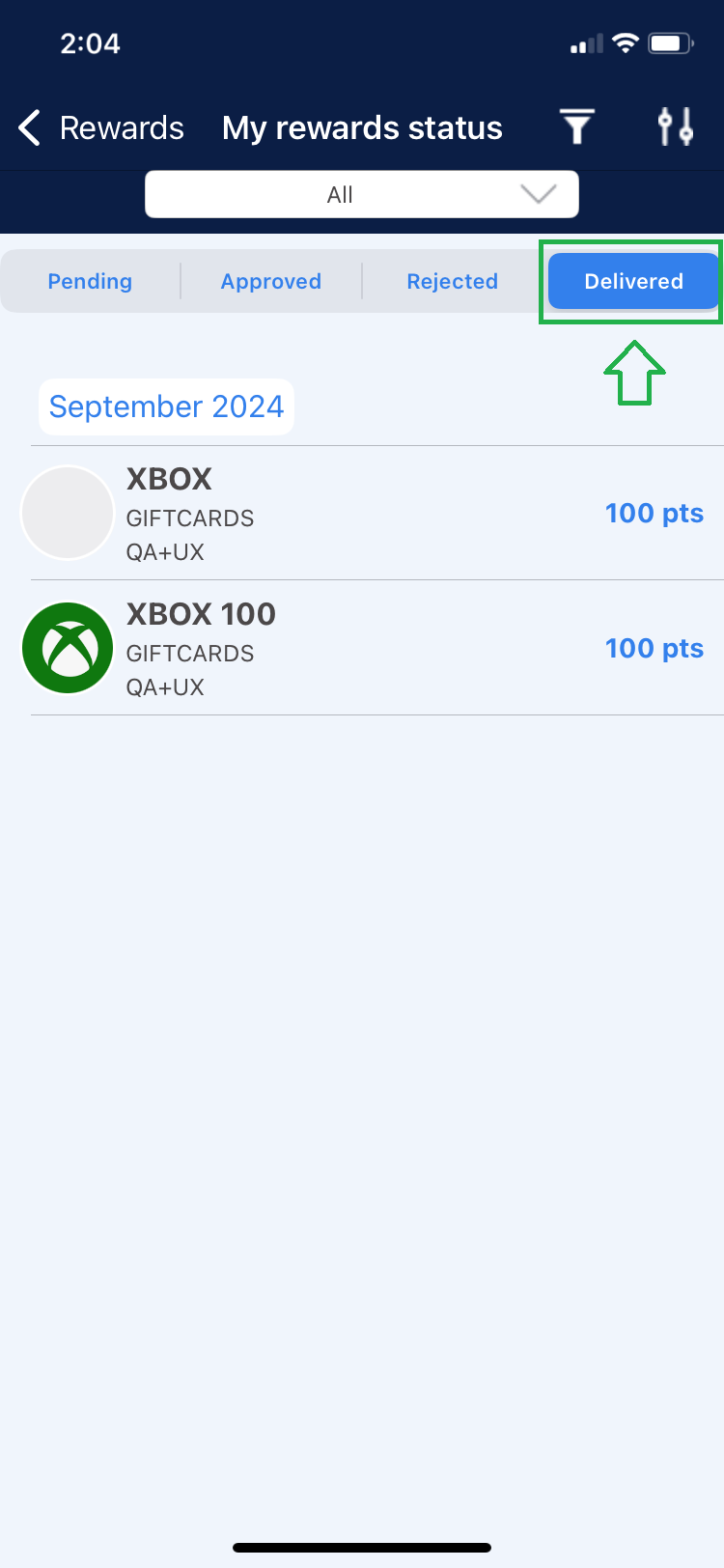Show the Rejected rewards
The image size is (724, 1568).
click(452, 281)
